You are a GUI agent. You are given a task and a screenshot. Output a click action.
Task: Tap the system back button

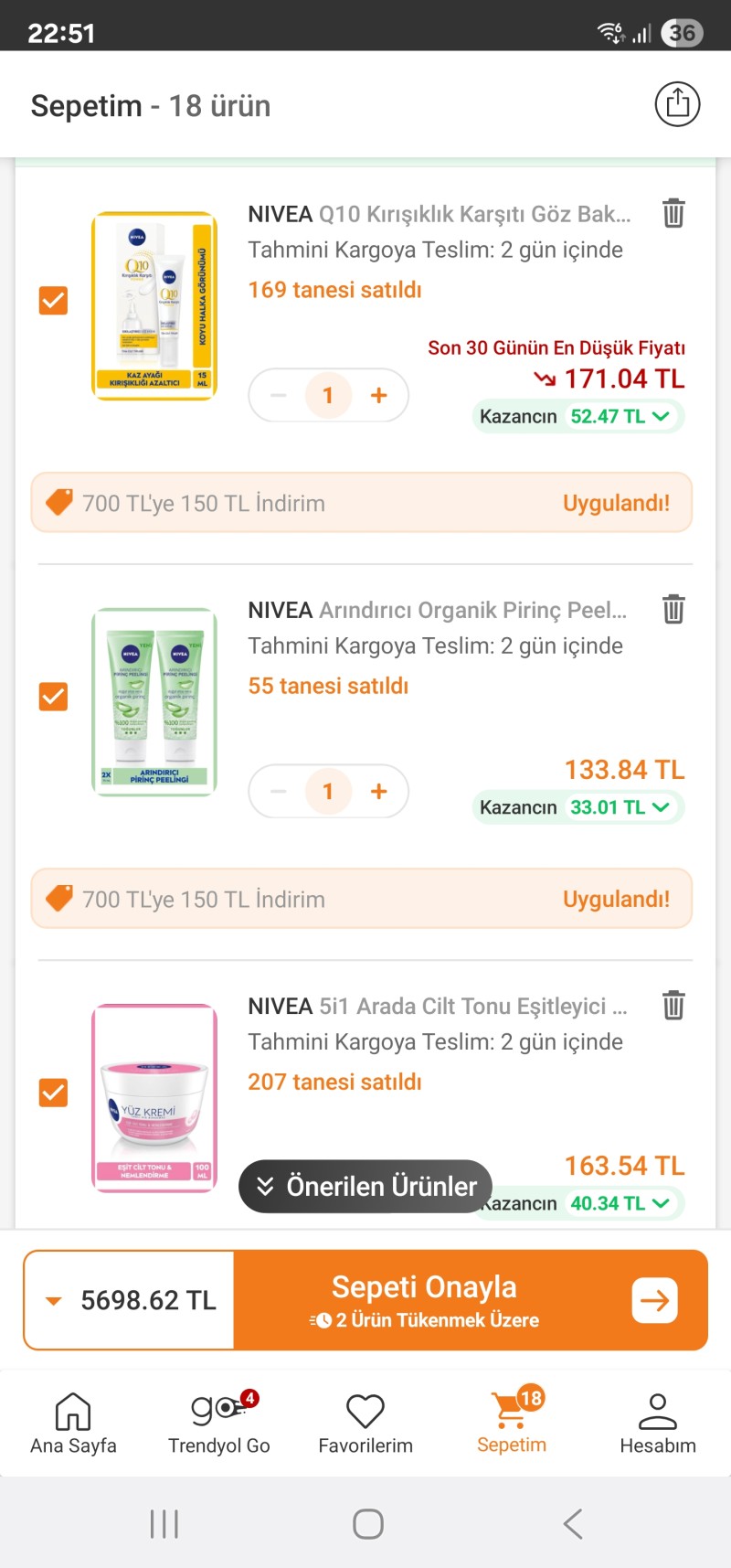click(573, 1524)
